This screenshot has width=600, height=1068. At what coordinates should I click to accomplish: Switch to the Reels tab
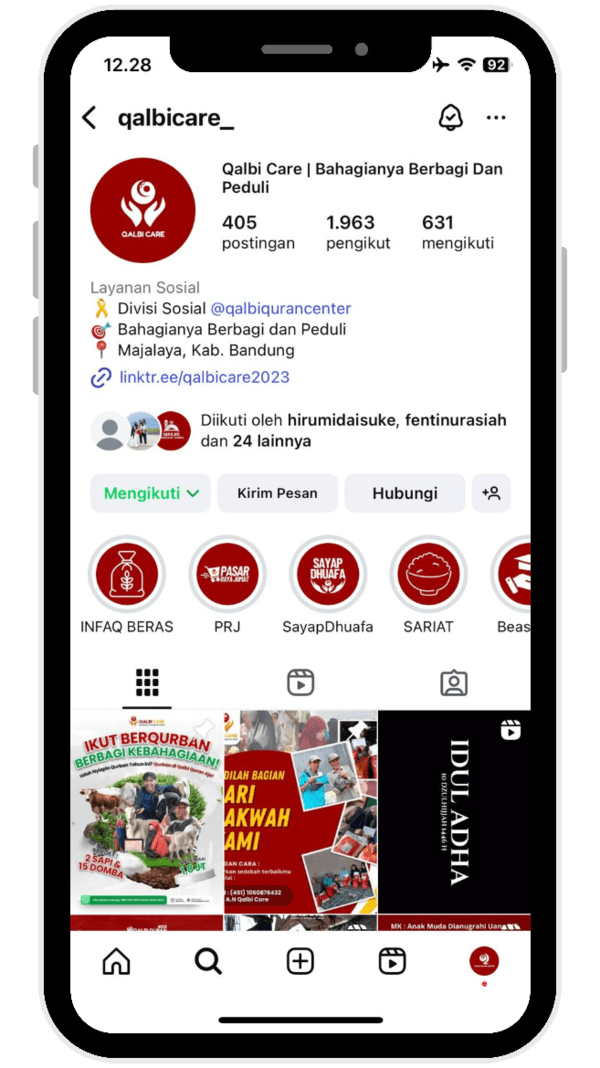pos(301,682)
